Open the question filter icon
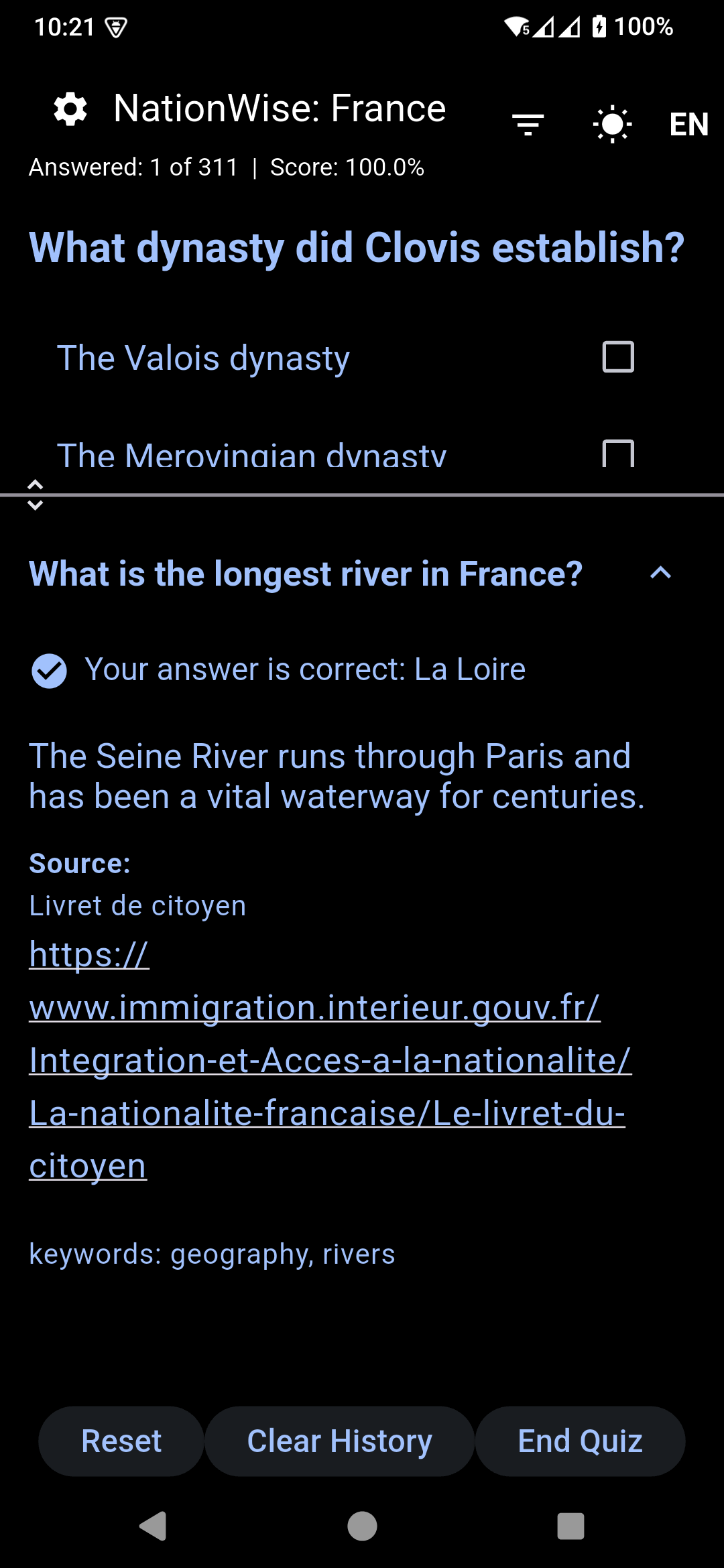Image resolution: width=724 pixels, height=1568 pixels. coord(528,123)
